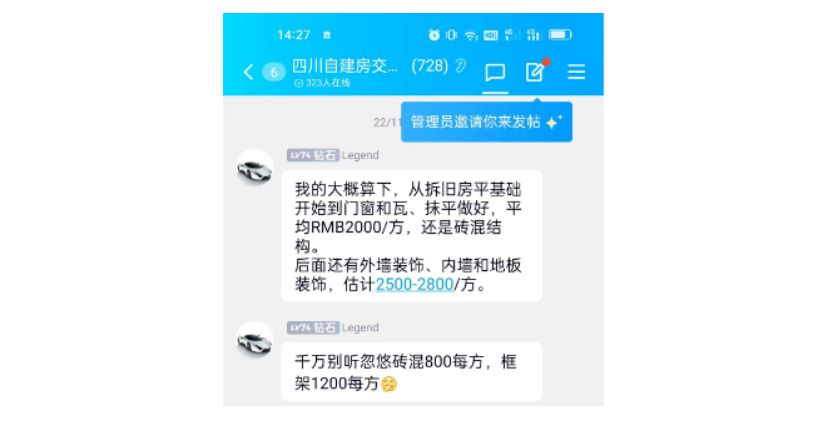Open the 2500-2800 link in message

point(414,285)
